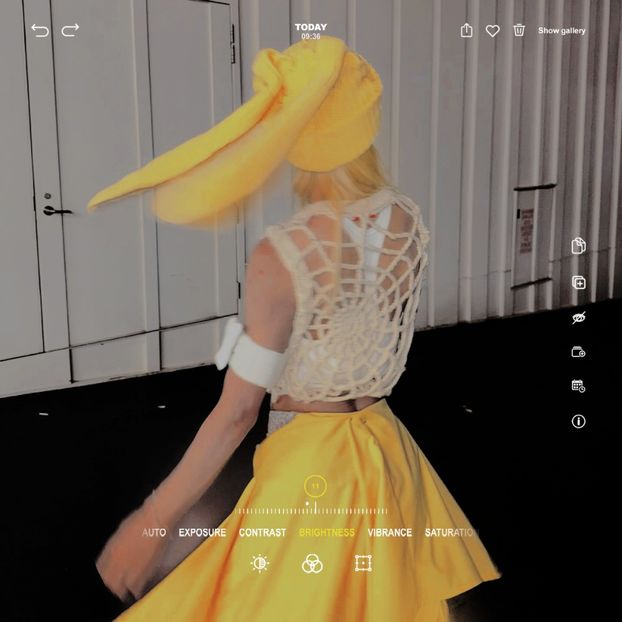
Task: Open photo info details
Action: click(578, 421)
